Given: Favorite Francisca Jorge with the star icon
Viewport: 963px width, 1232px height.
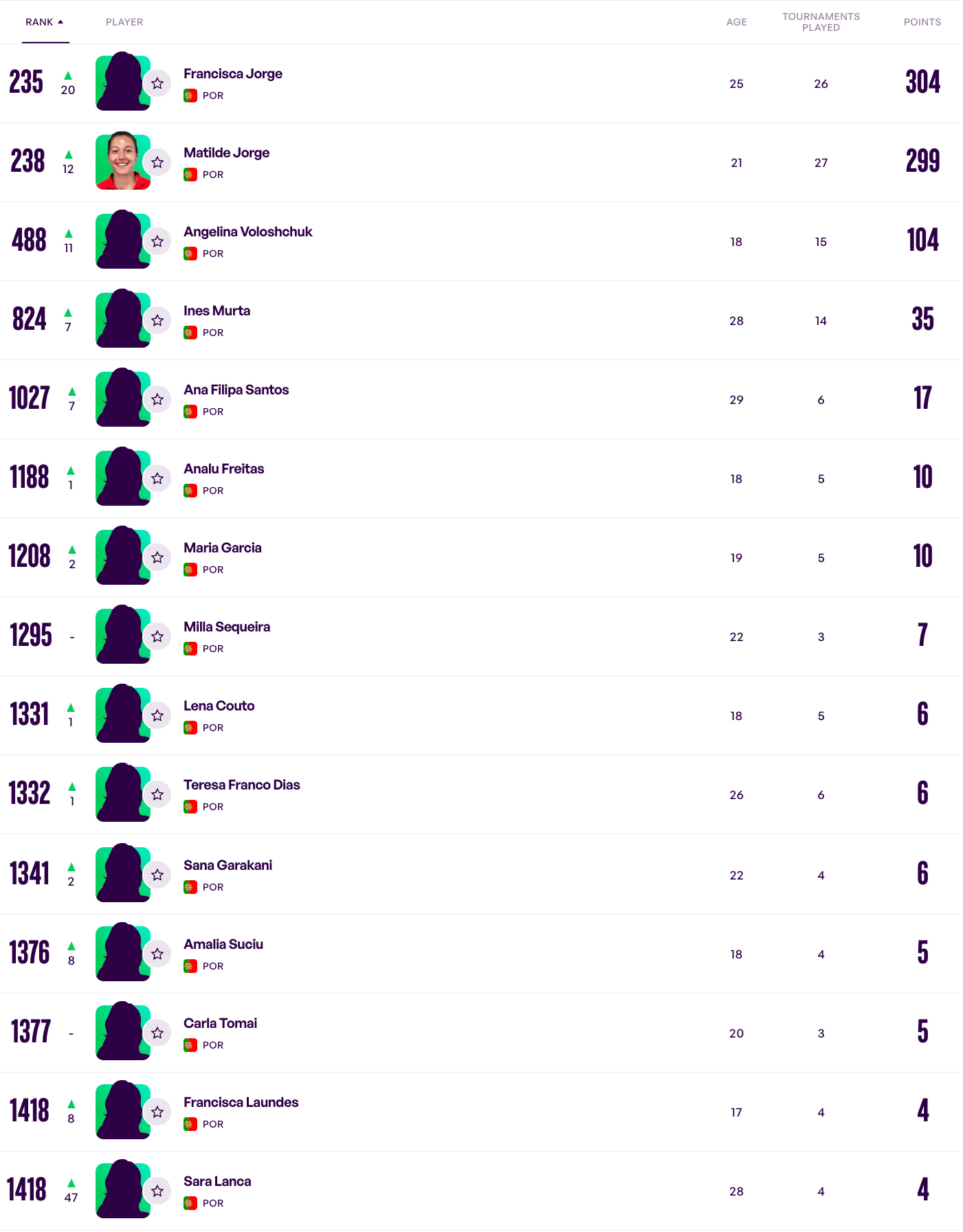Looking at the screenshot, I should (x=157, y=83).
